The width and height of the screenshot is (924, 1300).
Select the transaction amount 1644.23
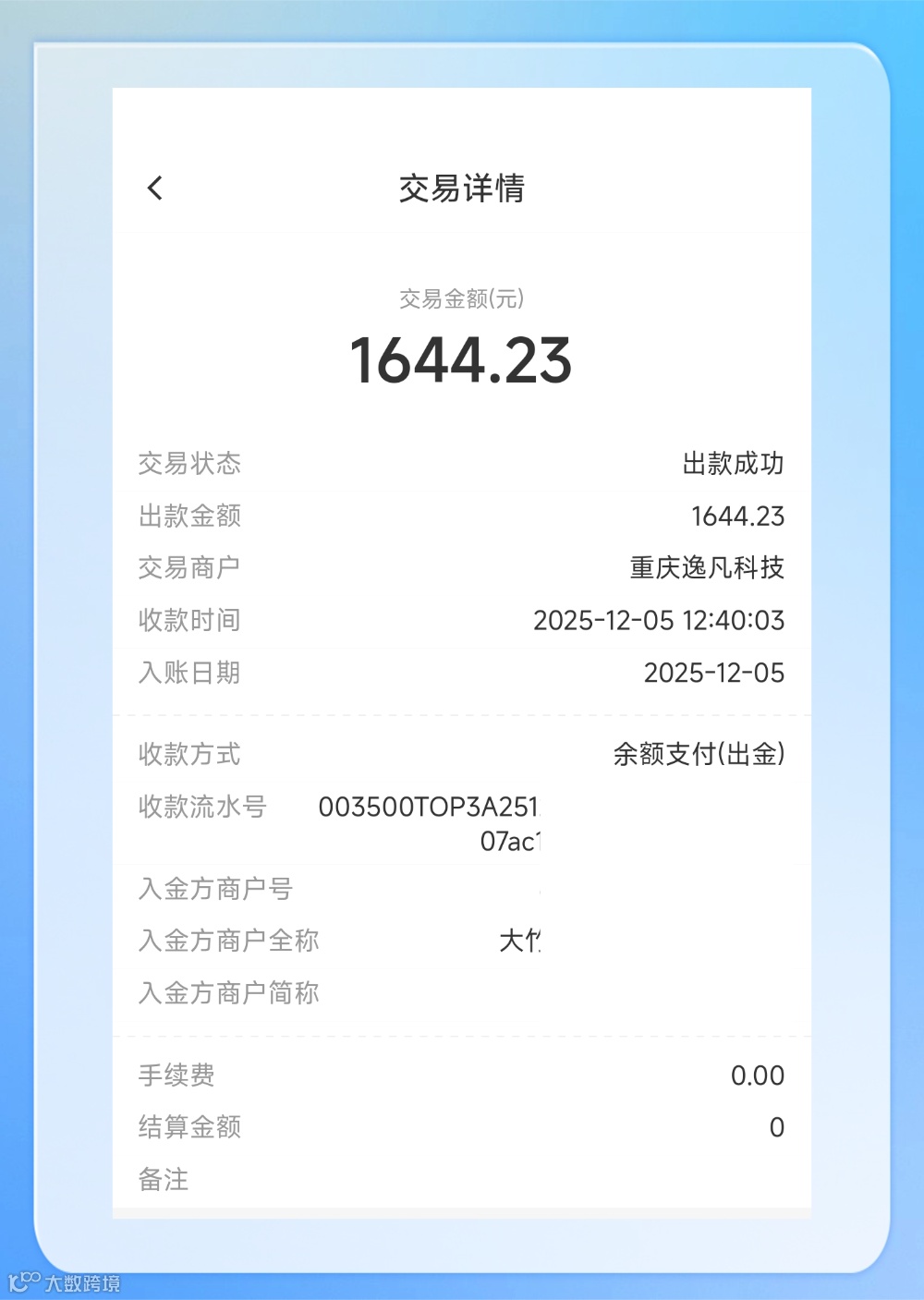[x=462, y=360]
